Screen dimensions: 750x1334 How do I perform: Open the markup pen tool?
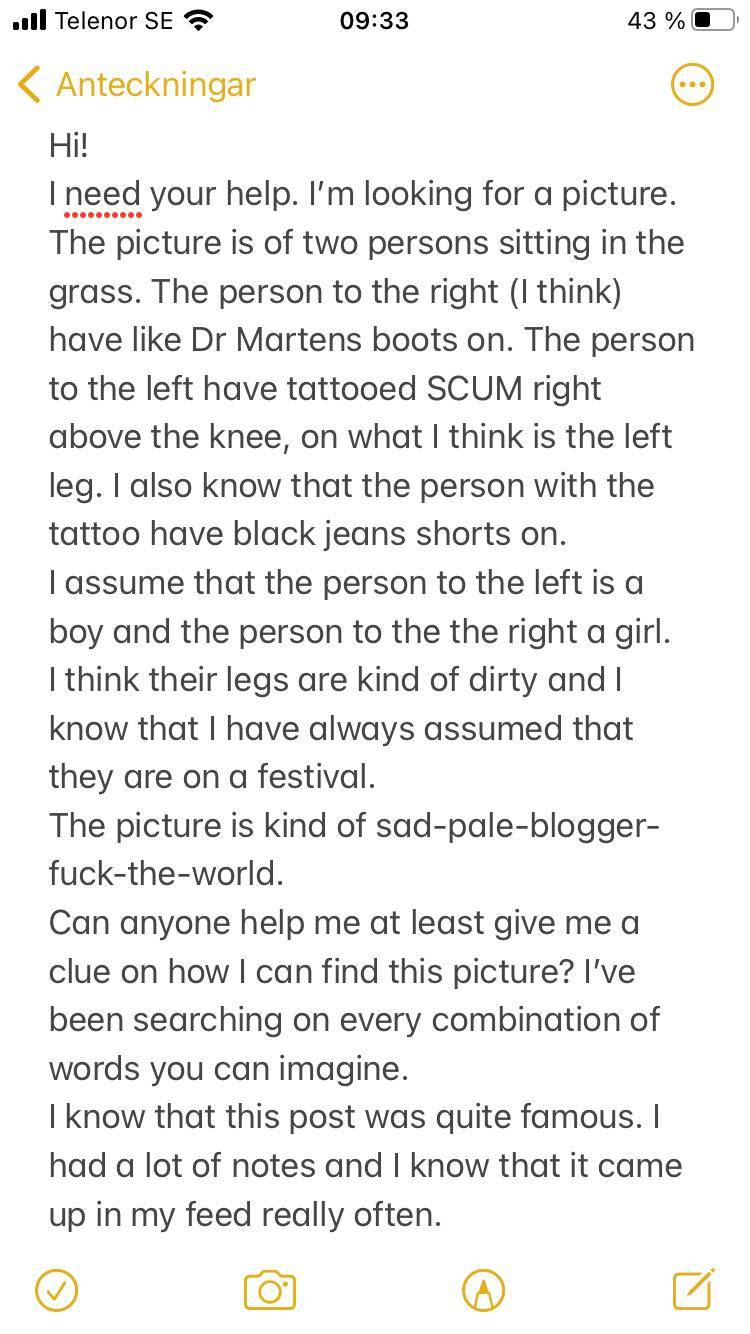(483, 1290)
